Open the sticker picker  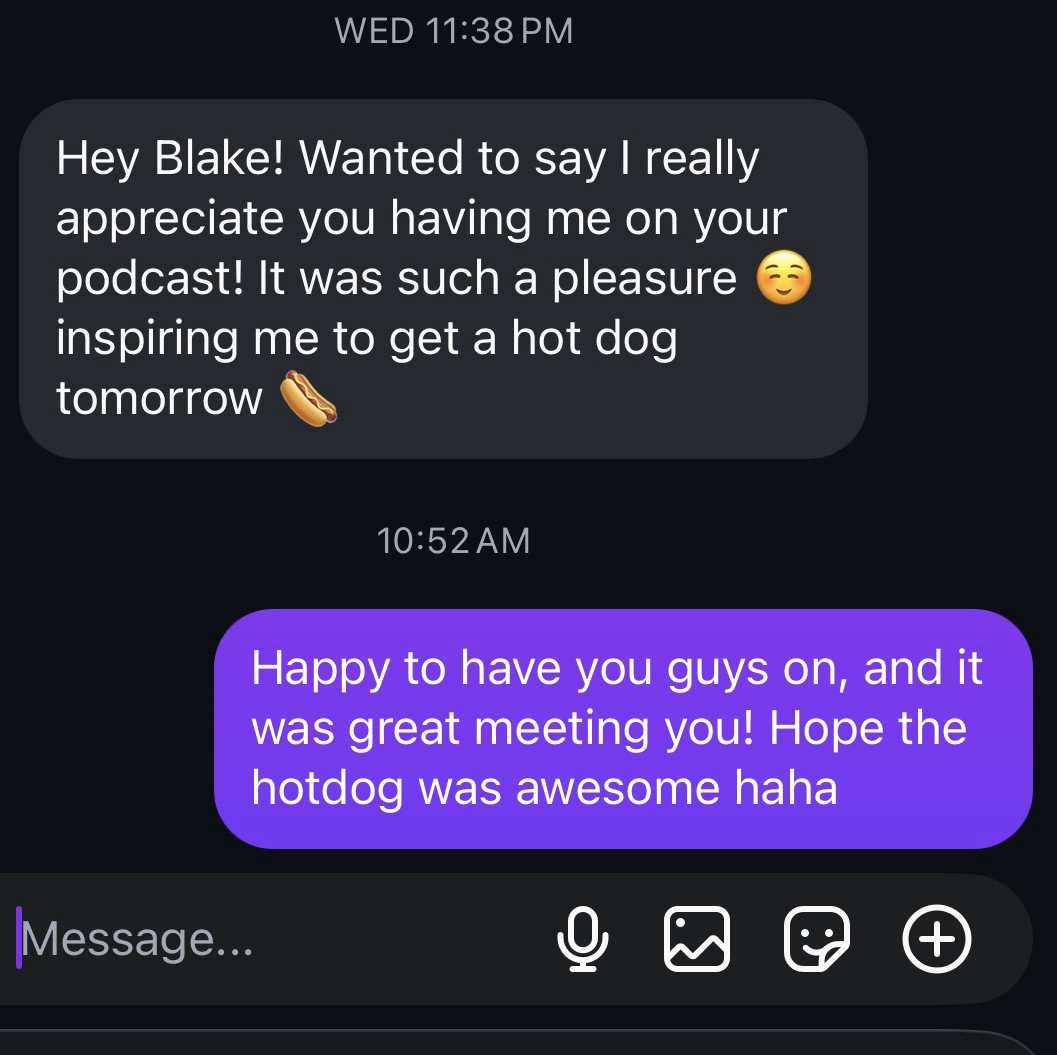click(816, 939)
